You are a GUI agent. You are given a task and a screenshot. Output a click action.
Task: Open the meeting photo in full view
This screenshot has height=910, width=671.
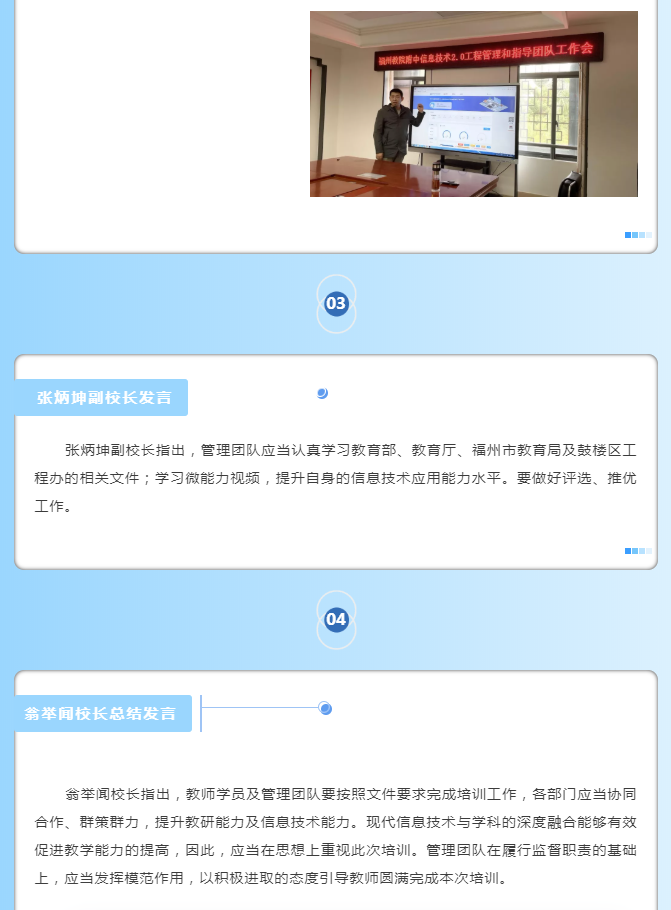coord(473,104)
